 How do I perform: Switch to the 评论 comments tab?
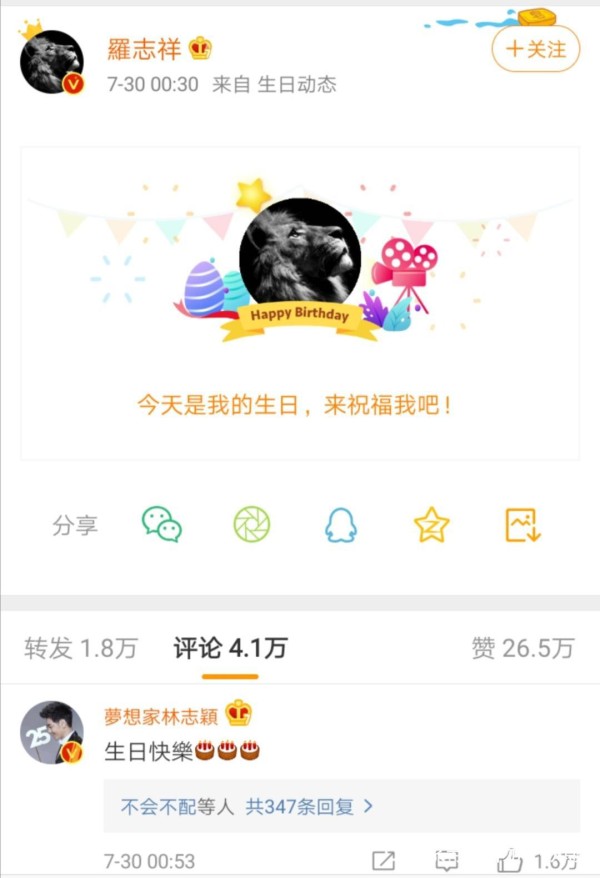(230, 648)
